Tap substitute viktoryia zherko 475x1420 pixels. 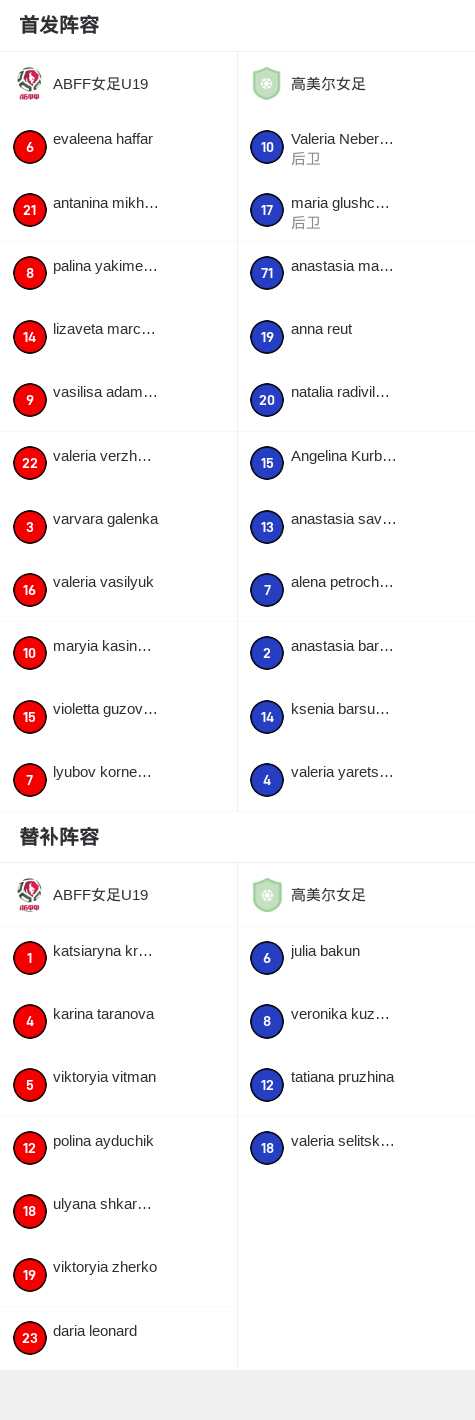(118, 1275)
